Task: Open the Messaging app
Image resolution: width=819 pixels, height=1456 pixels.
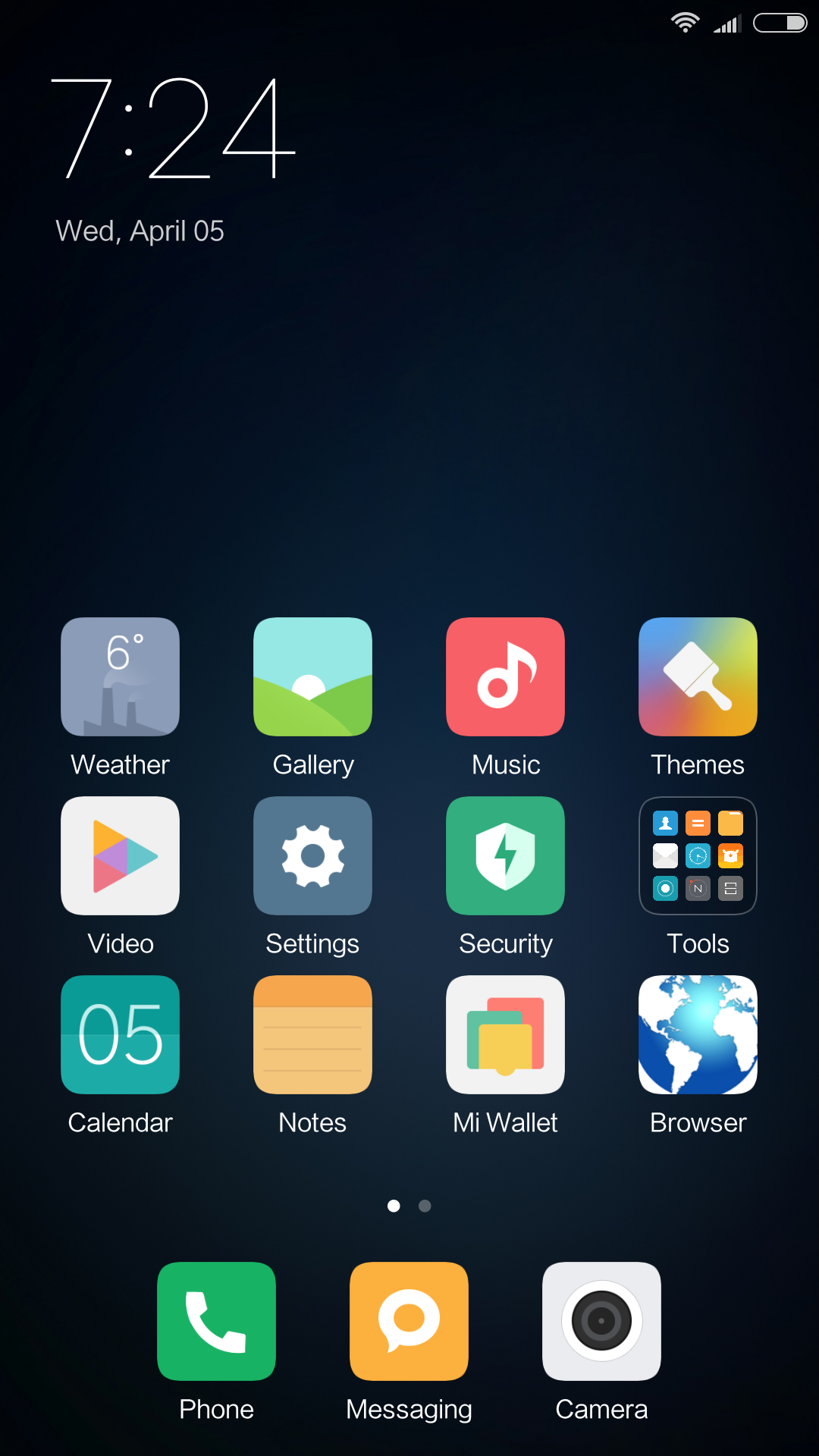Action: [409, 1321]
